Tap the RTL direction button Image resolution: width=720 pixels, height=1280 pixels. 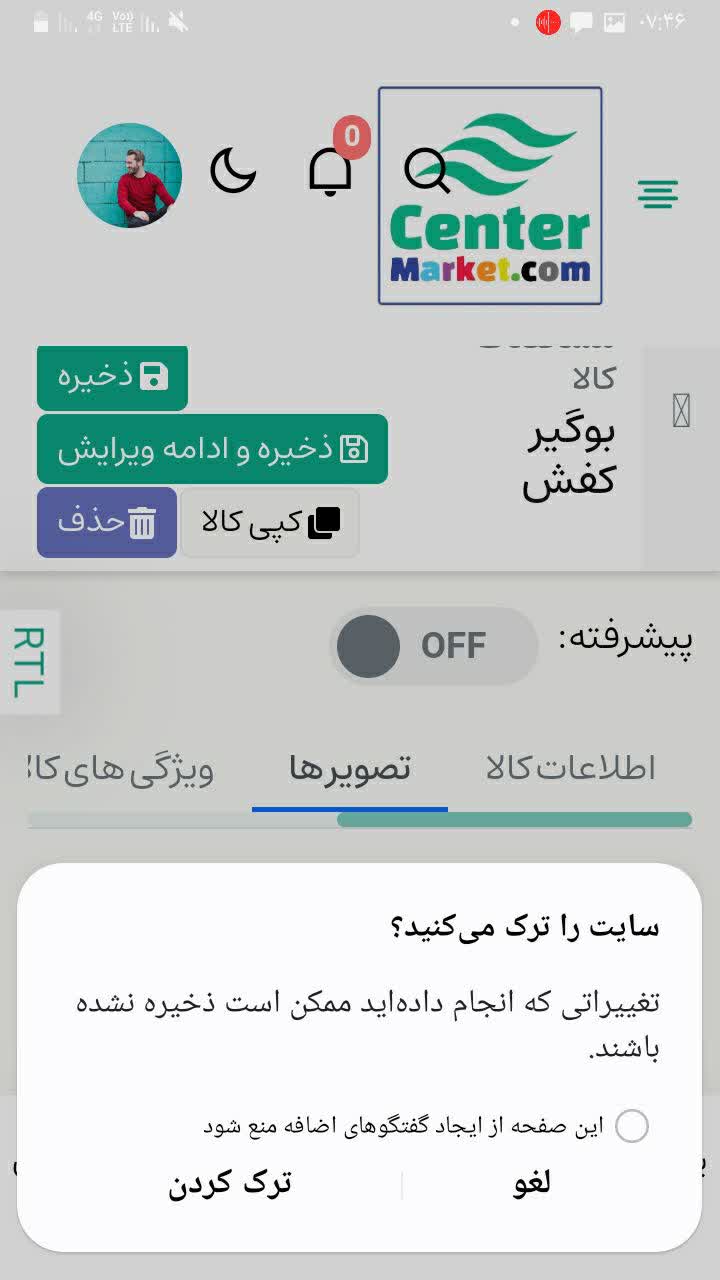coord(29,661)
